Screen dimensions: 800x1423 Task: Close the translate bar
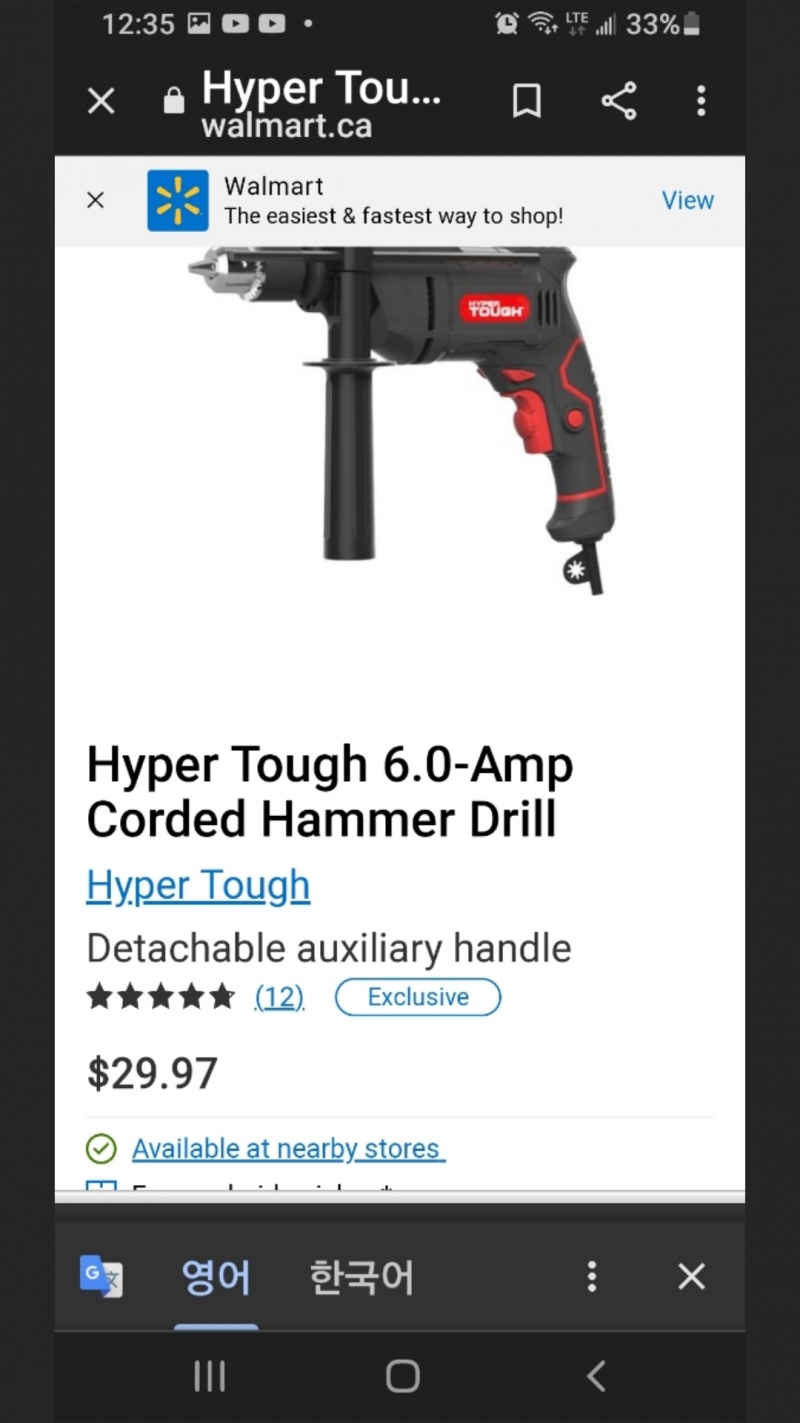(x=691, y=1277)
